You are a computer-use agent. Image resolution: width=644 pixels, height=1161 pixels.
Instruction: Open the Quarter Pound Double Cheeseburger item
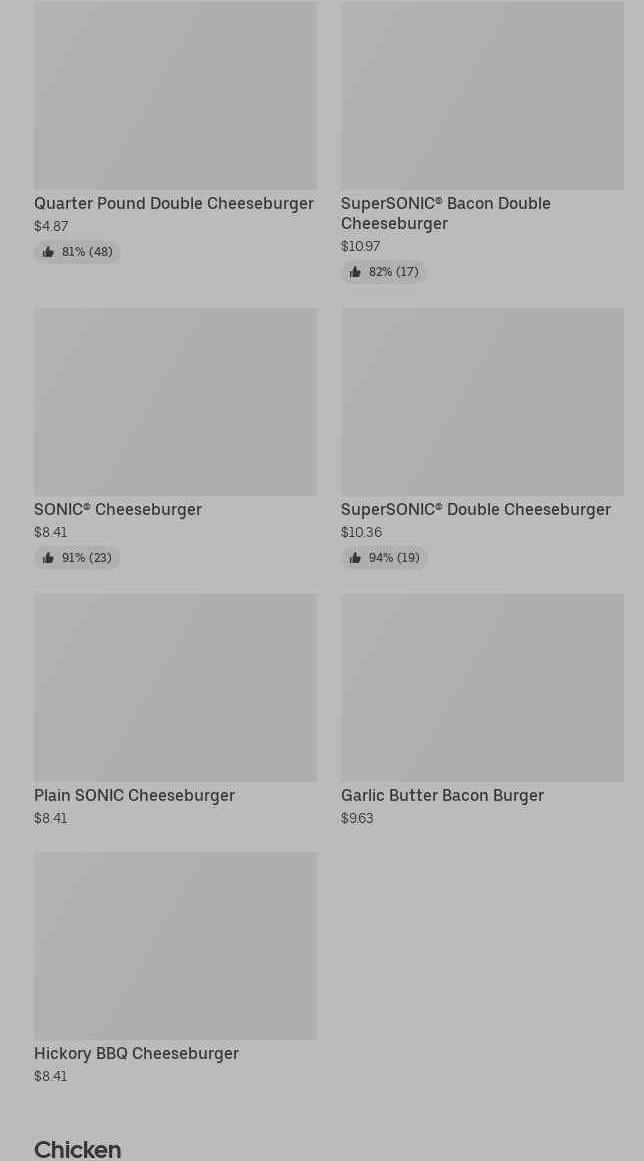(x=175, y=132)
